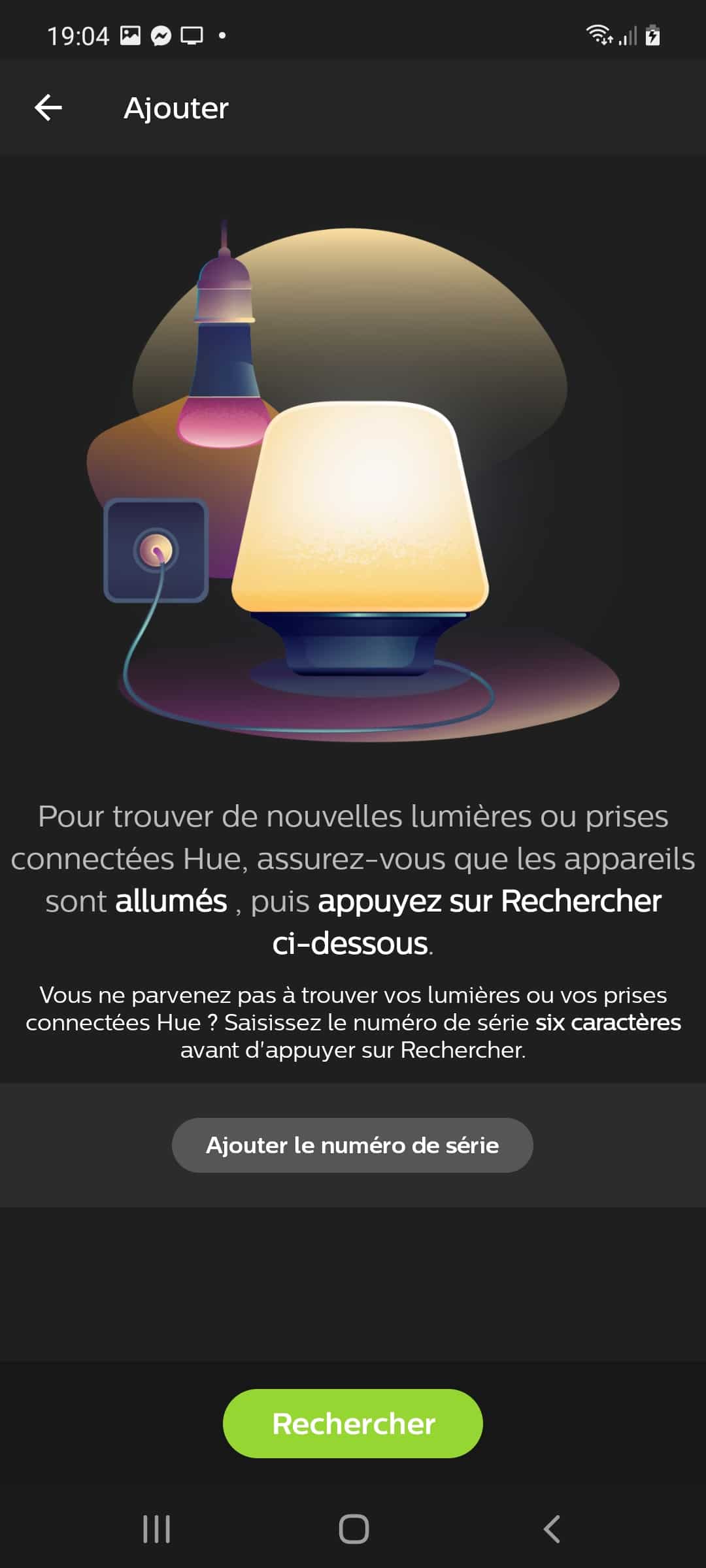This screenshot has height=1568, width=706.
Task: Go back using the arrow beside Ajouter
Action: click(x=48, y=108)
